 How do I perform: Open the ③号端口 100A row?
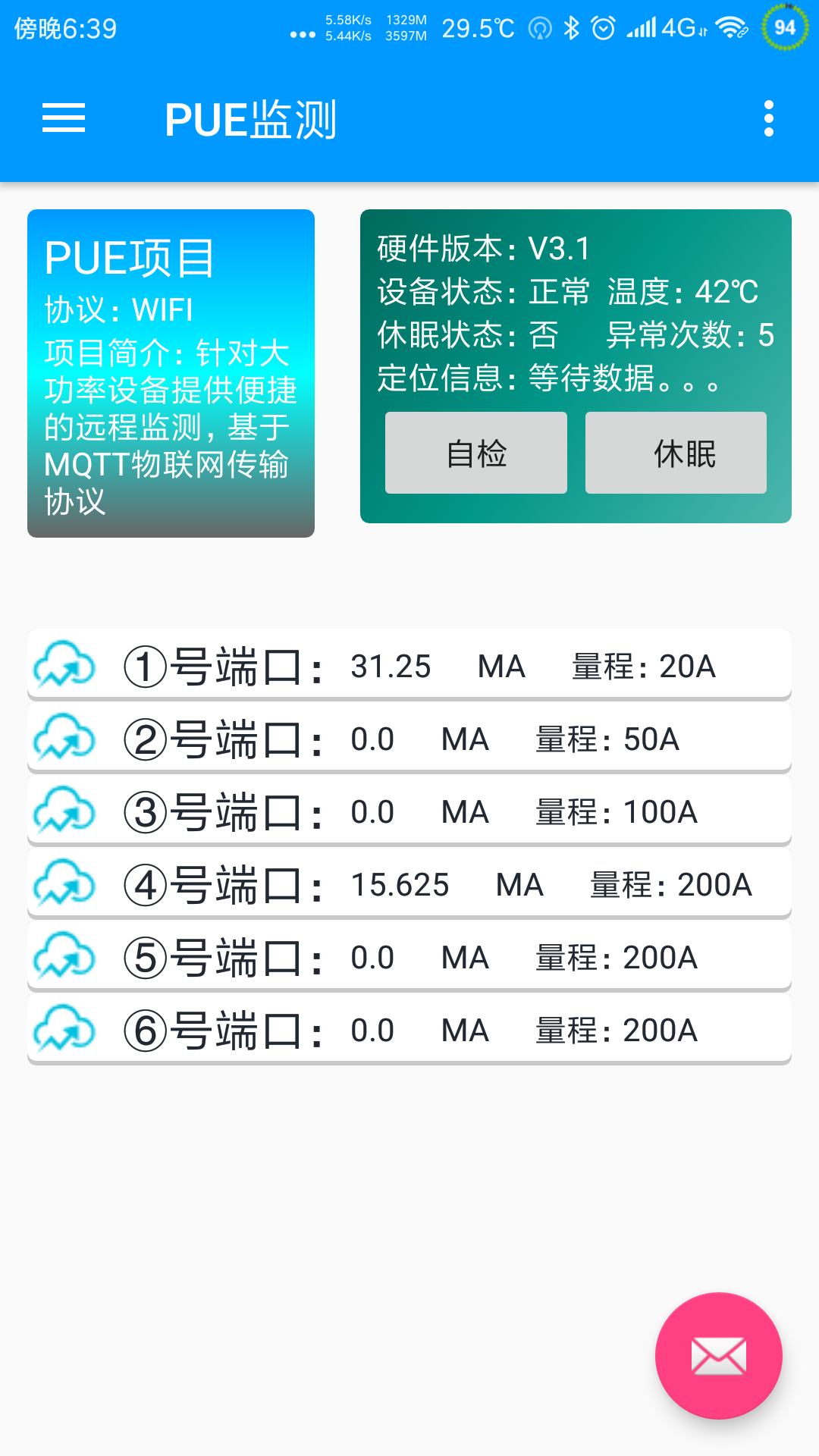click(409, 811)
